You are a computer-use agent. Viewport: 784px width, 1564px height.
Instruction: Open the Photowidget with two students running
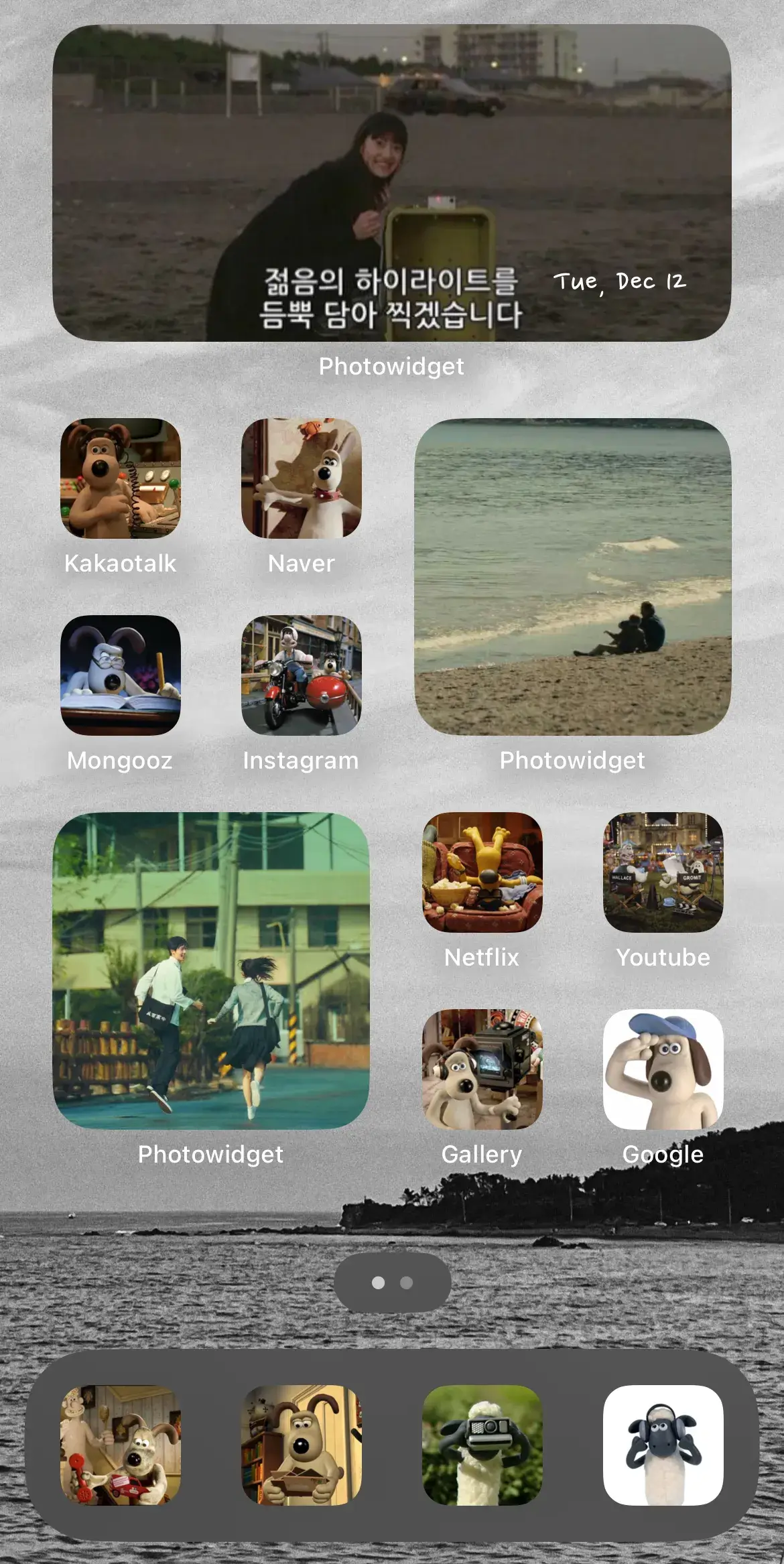pyautogui.click(x=211, y=971)
